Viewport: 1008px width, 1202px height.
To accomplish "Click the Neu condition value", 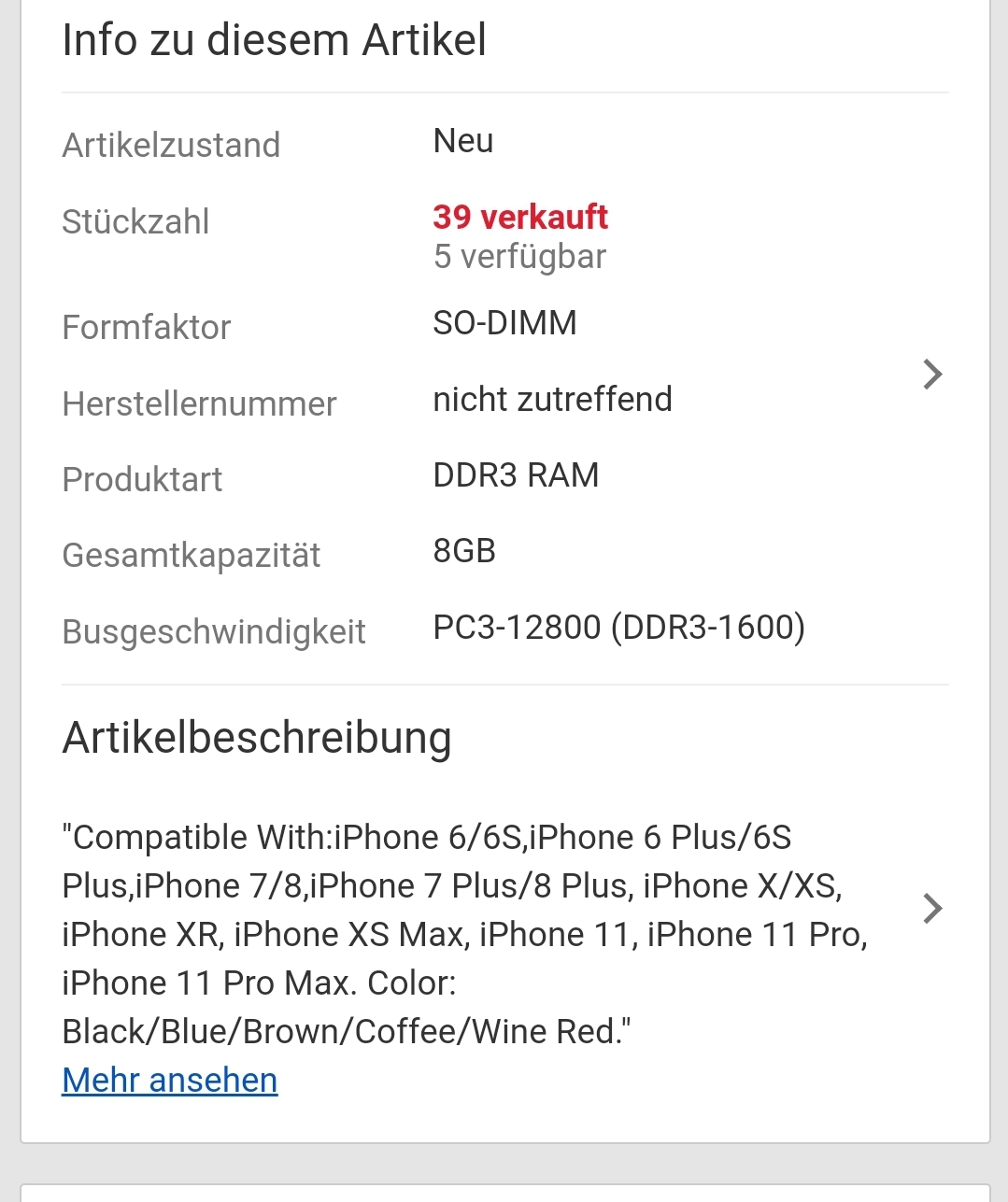I will pos(462,141).
